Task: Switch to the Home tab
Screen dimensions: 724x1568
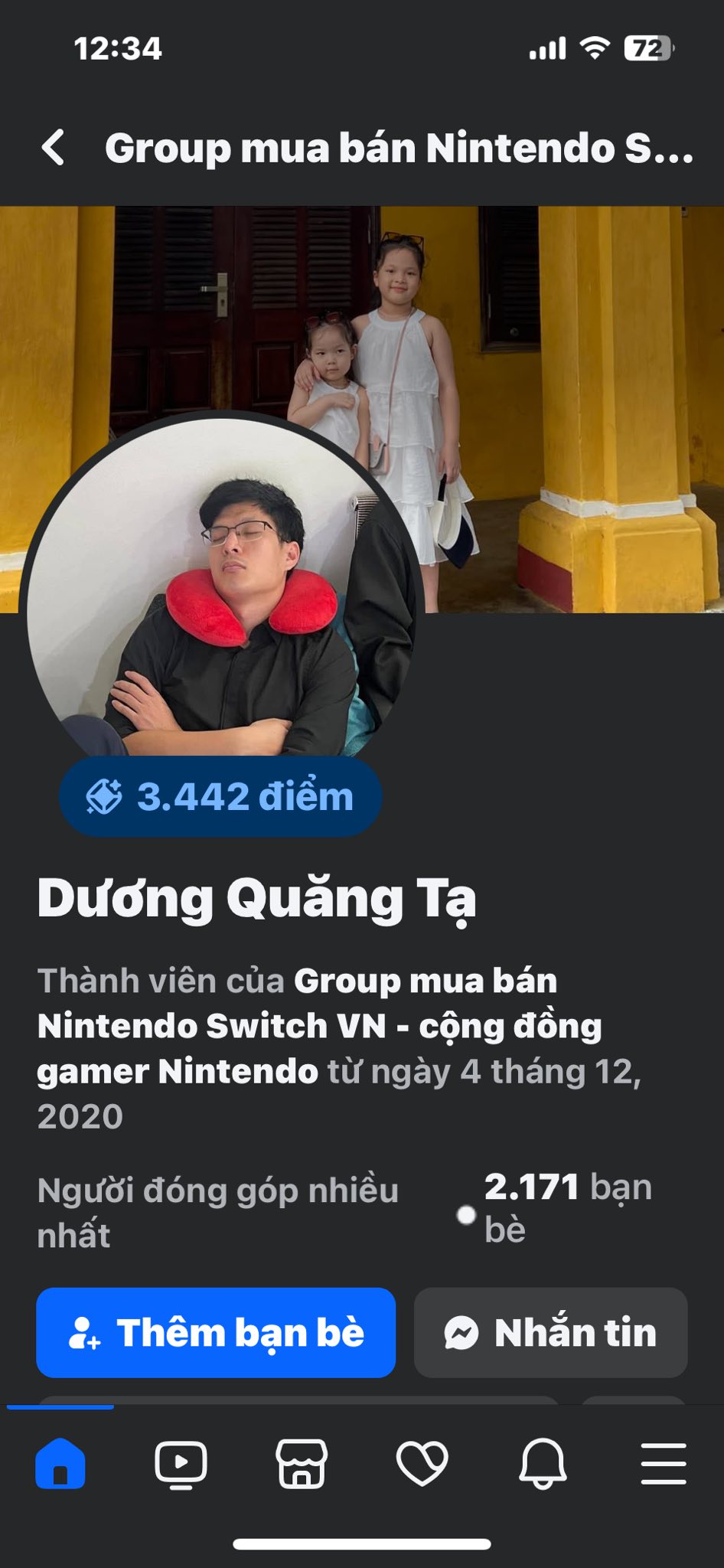Action: [60, 1463]
